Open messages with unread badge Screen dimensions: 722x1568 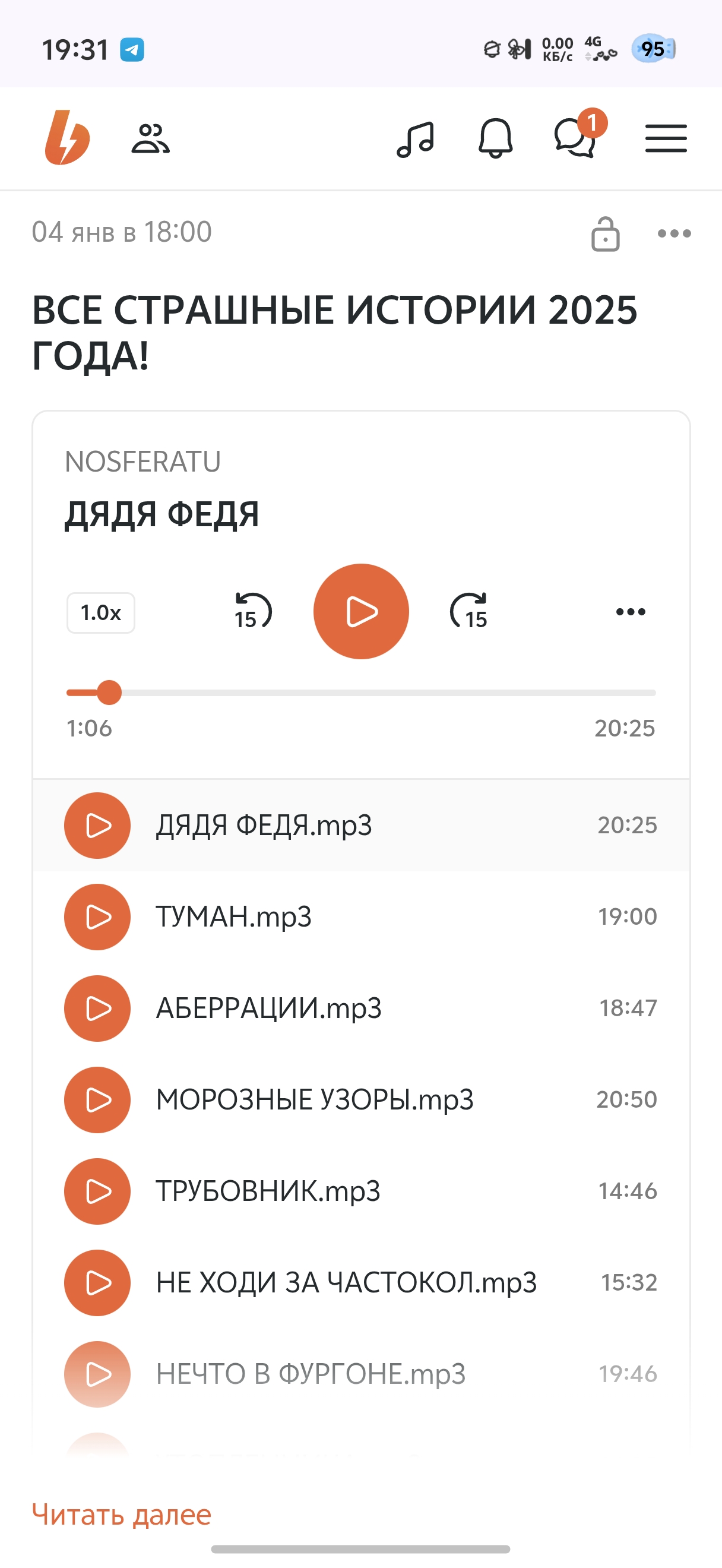(575, 138)
